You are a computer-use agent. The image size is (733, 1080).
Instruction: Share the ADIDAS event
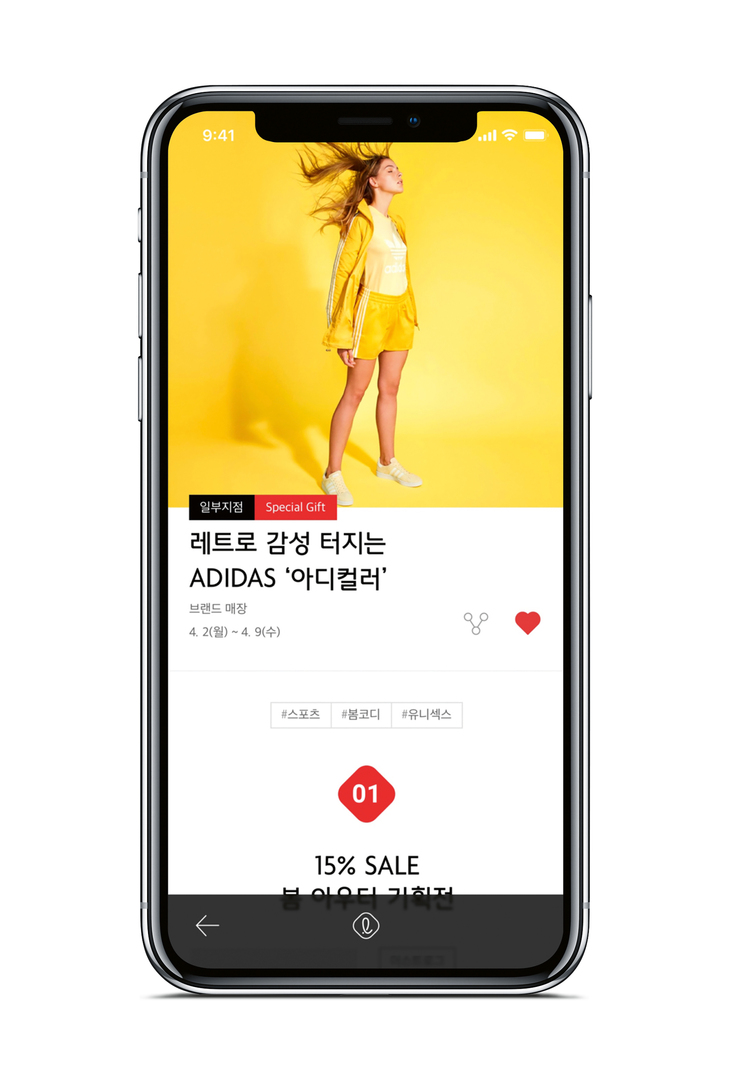476,624
